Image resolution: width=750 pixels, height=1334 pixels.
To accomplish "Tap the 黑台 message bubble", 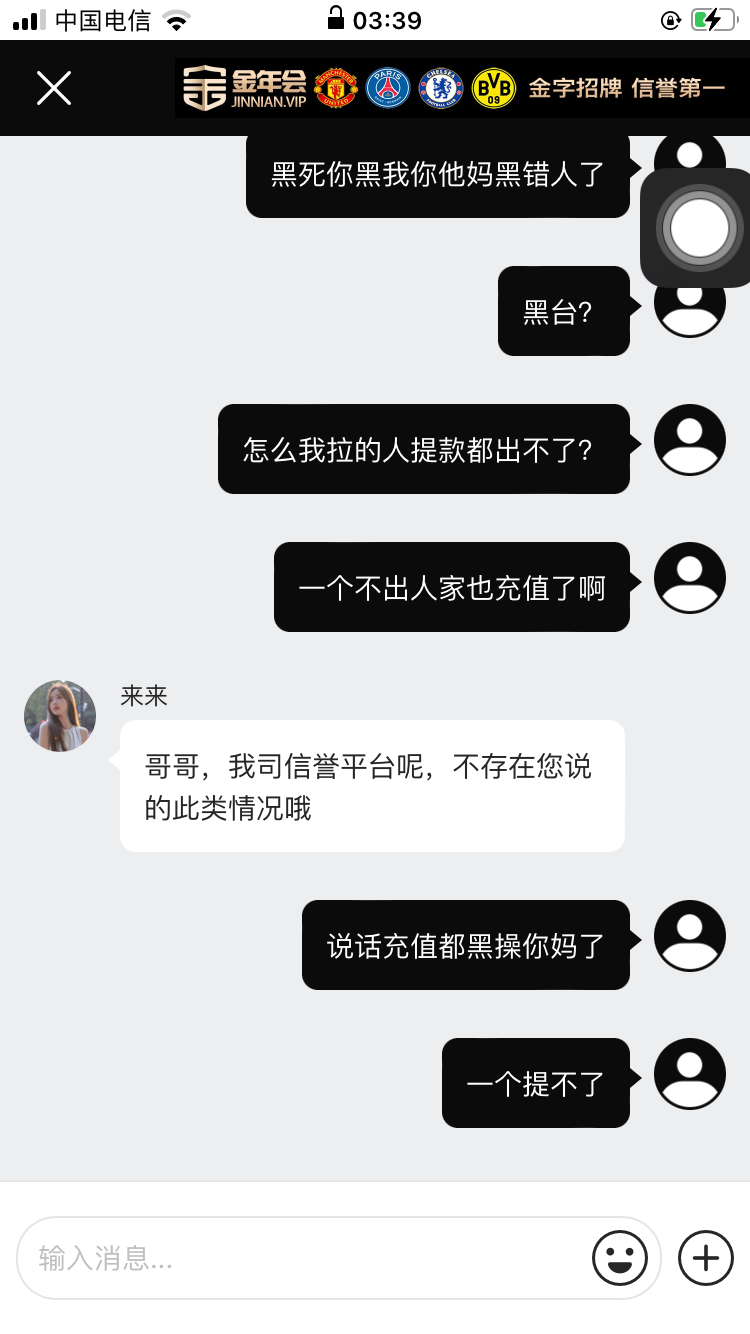I will tap(563, 311).
